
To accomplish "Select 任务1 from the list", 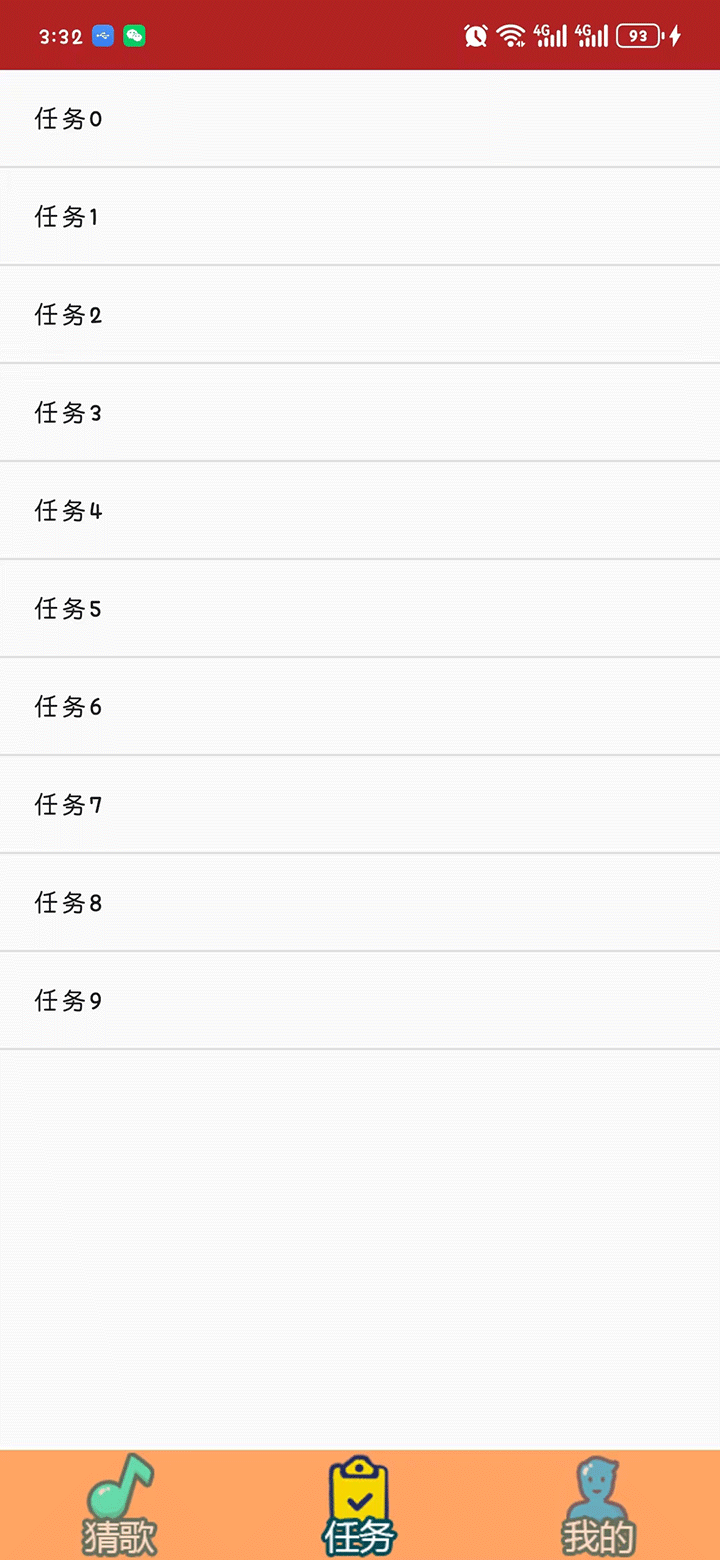I will [x=360, y=217].
